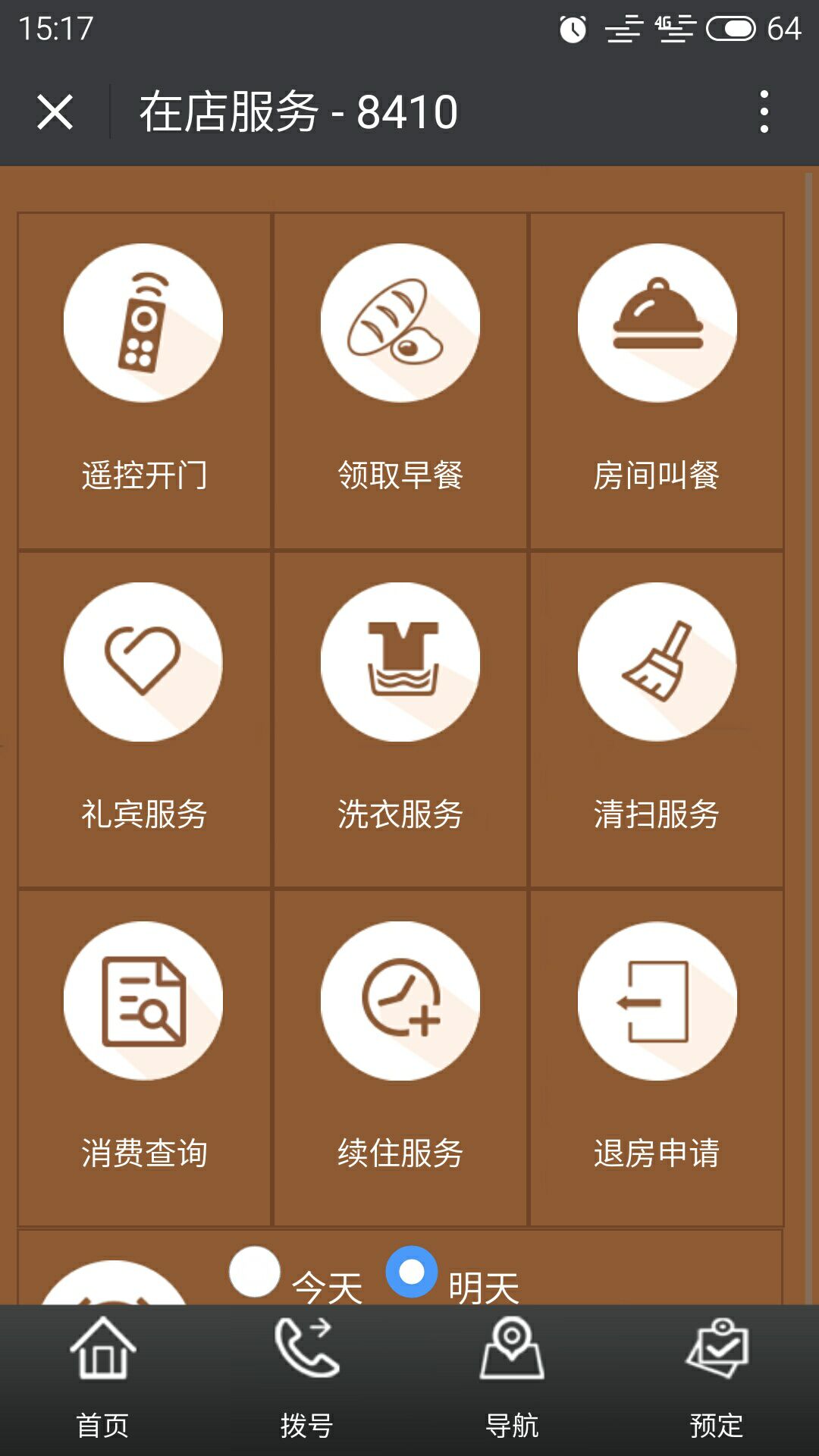Select 领取早餐 breakfast pickup

pyautogui.click(x=400, y=381)
